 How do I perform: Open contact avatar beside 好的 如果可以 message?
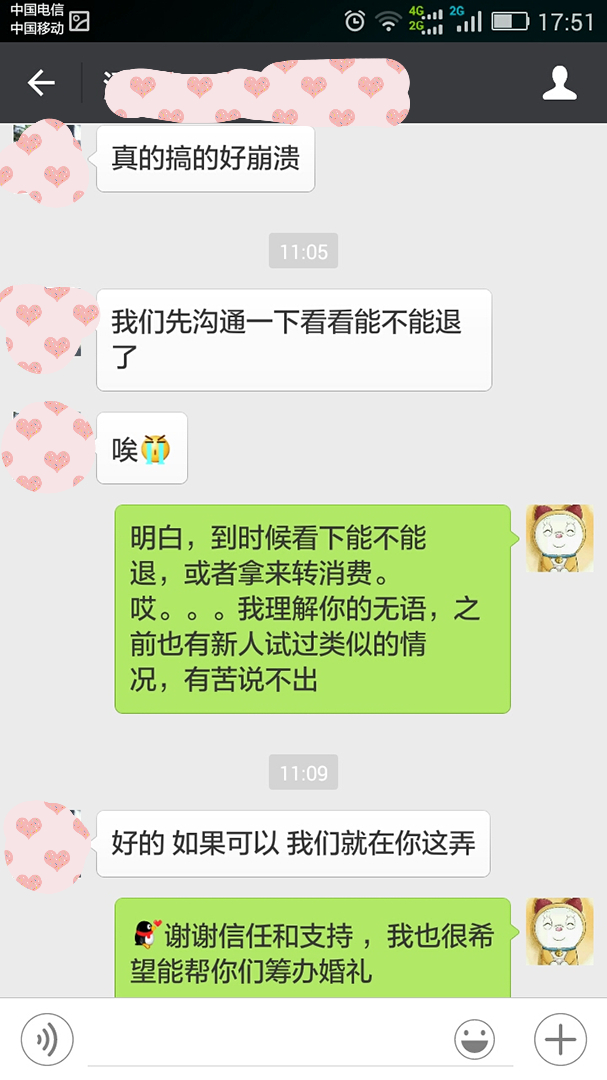[x=43, y=844]
